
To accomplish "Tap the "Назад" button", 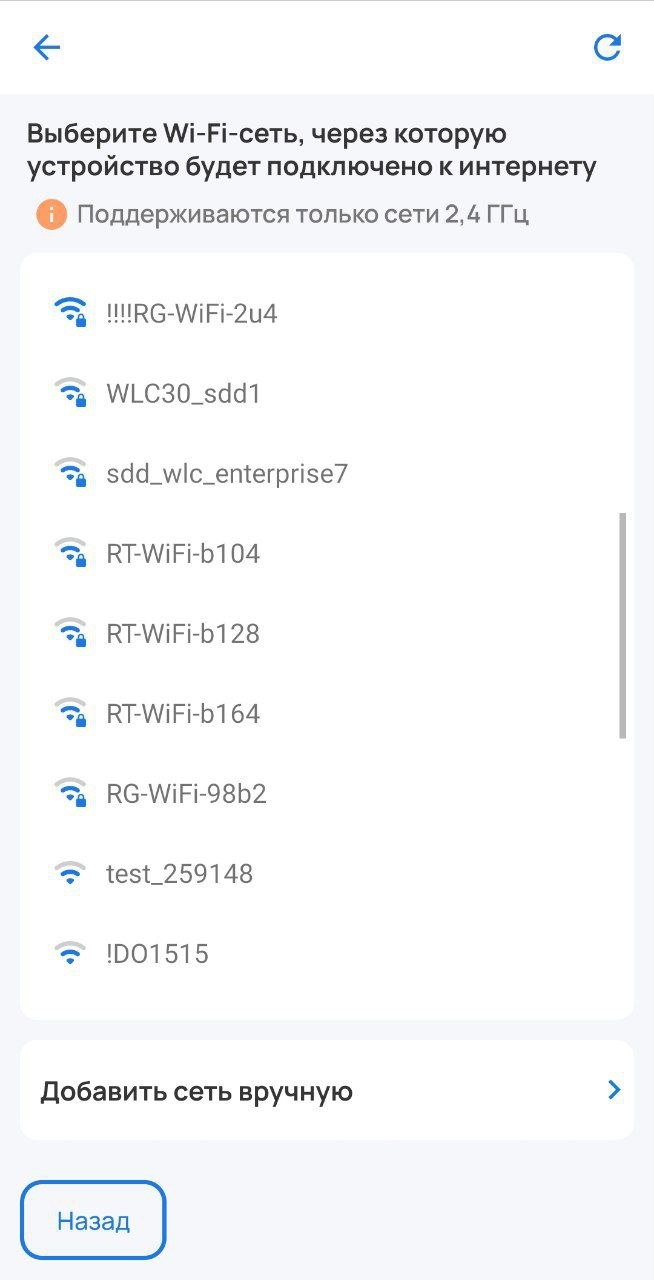I will [x=93, y=1220].
